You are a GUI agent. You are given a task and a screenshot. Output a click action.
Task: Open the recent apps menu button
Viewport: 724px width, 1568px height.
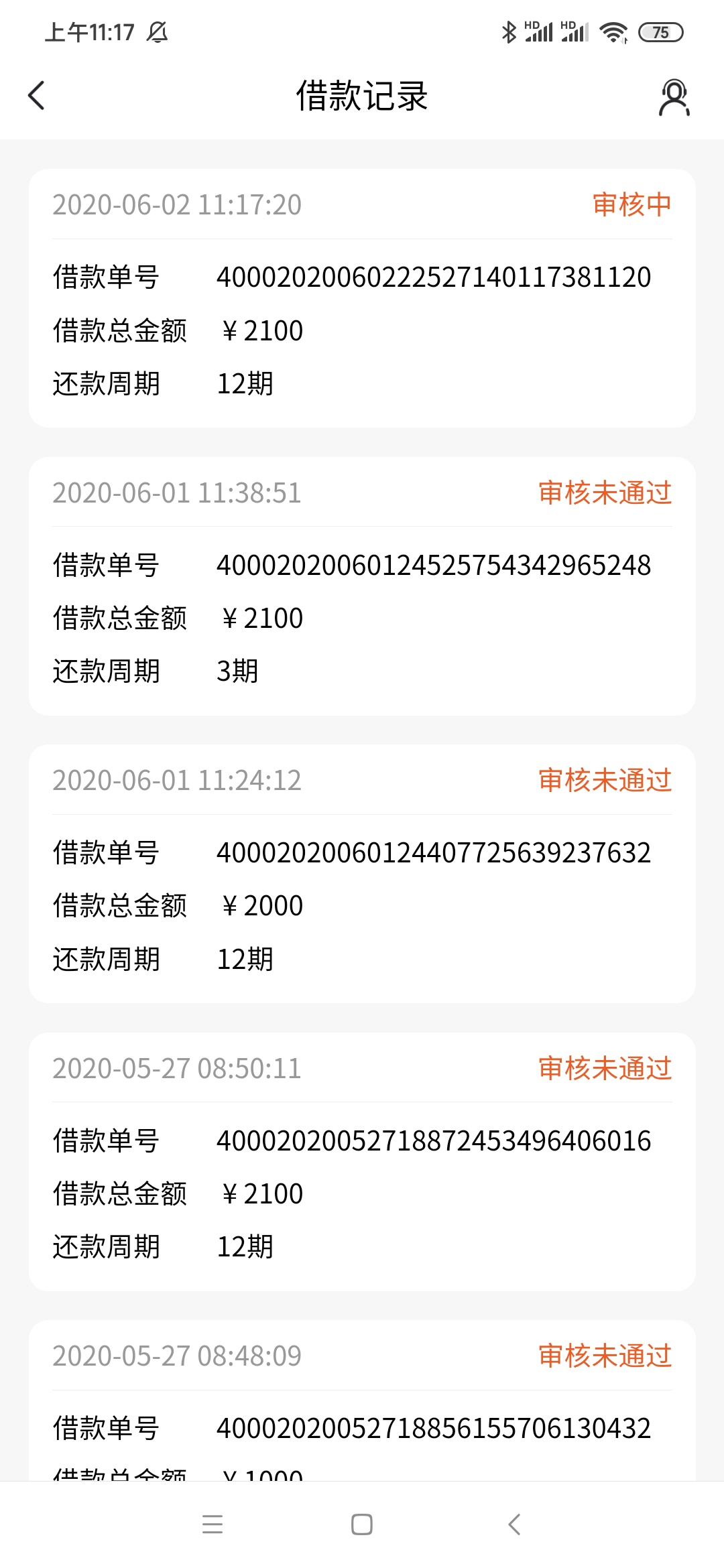click(x=213, y=1524)
